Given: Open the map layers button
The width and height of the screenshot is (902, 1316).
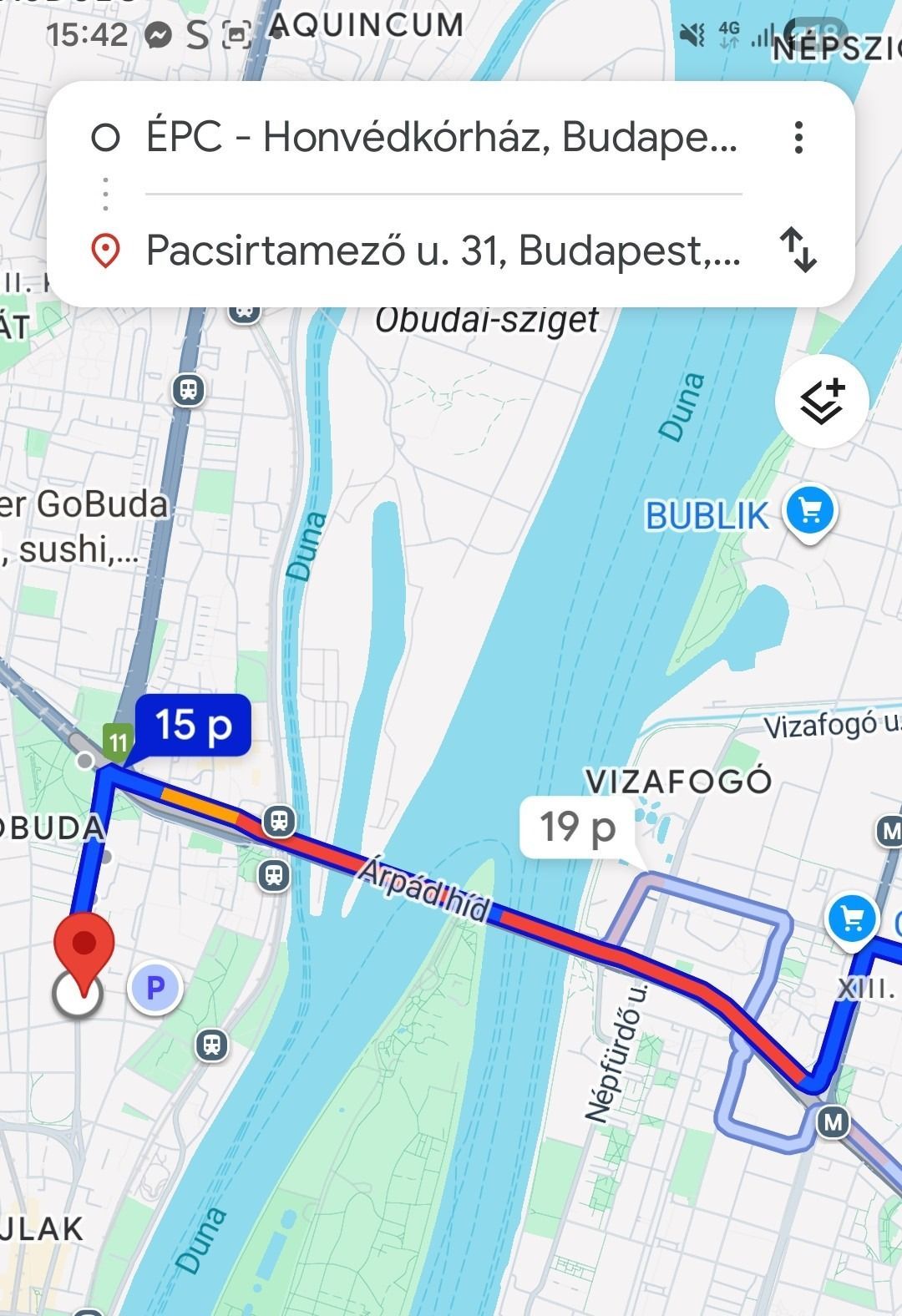Looking at the screenshot, I should click(x=822, y=401).
